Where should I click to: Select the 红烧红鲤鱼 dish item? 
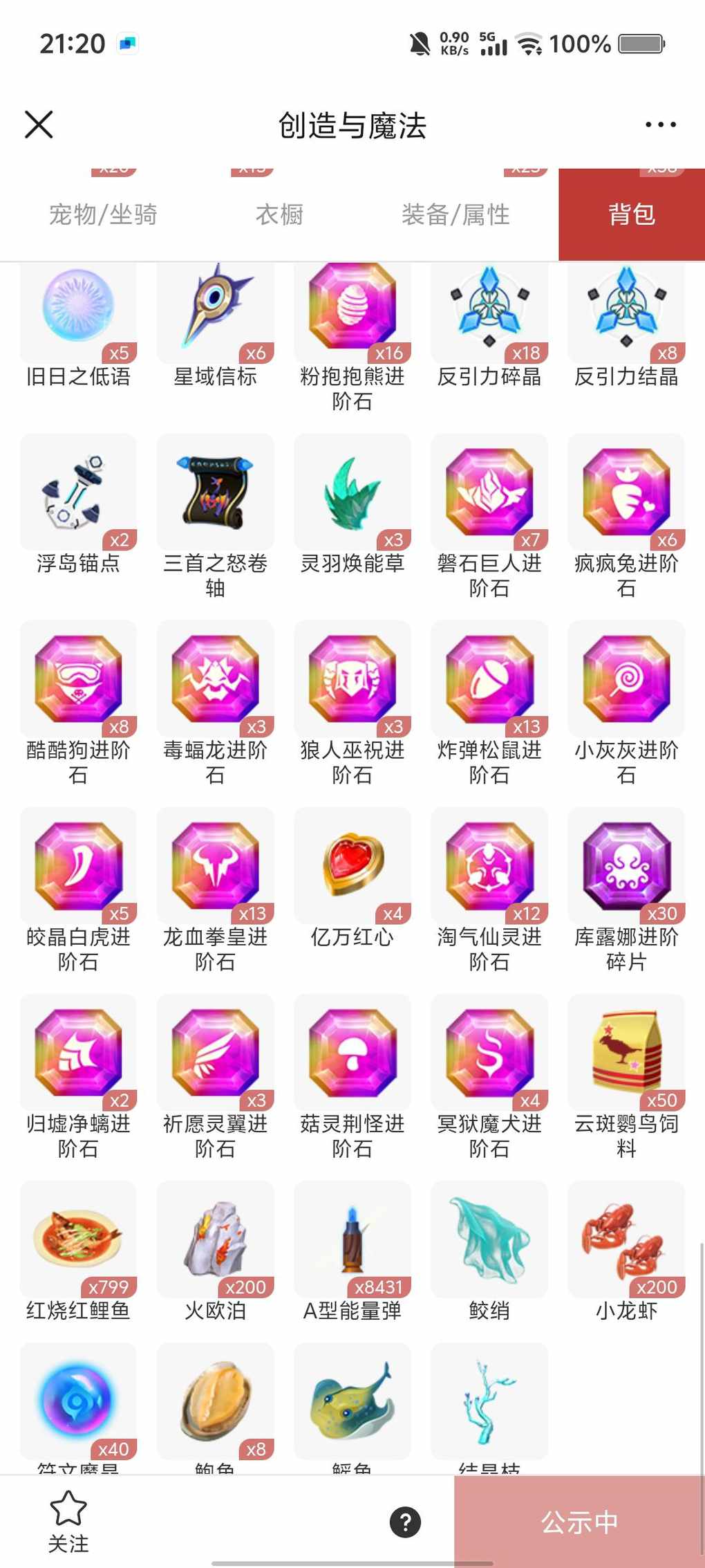click(78, 1239)
